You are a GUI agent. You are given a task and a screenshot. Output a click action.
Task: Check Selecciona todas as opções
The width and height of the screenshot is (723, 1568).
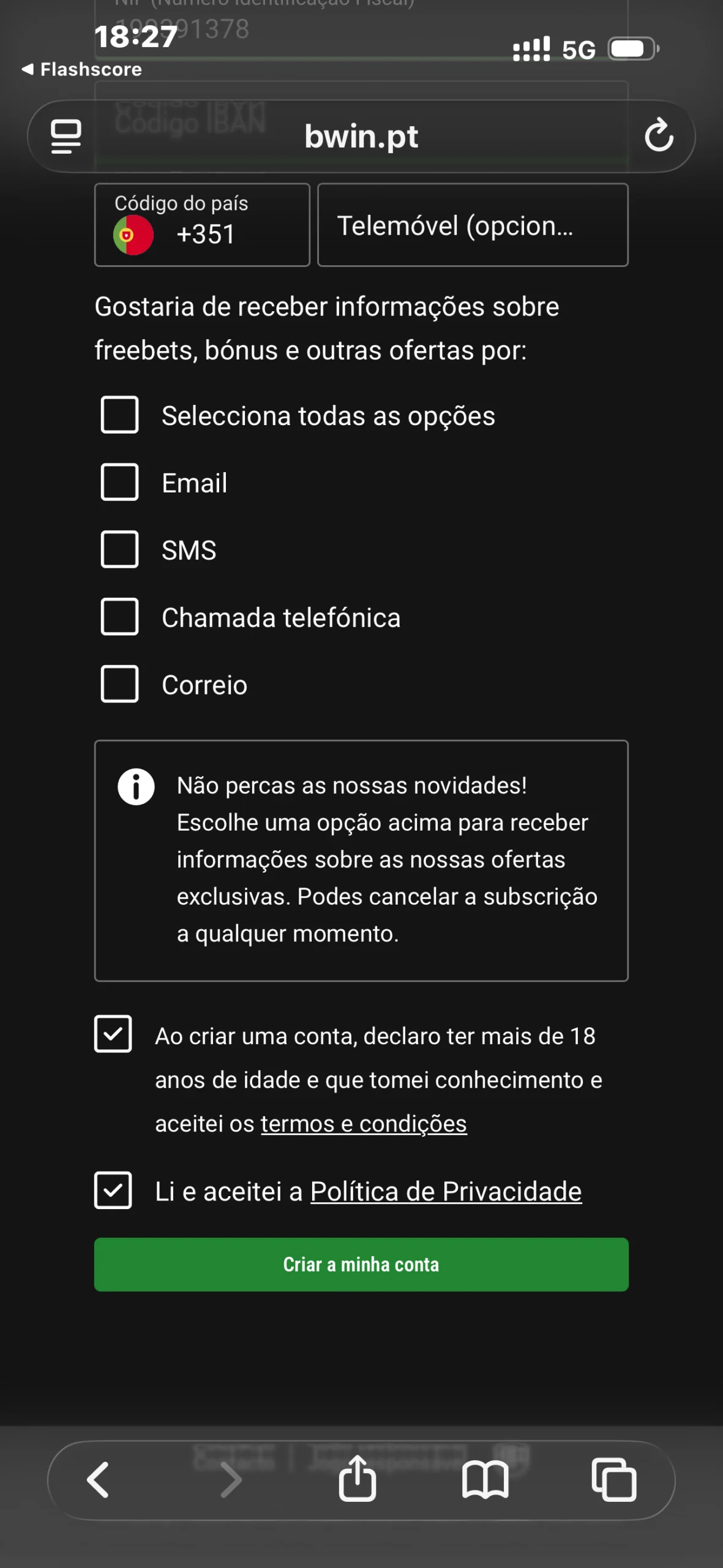pyautogui.click(x=119, y=415)
